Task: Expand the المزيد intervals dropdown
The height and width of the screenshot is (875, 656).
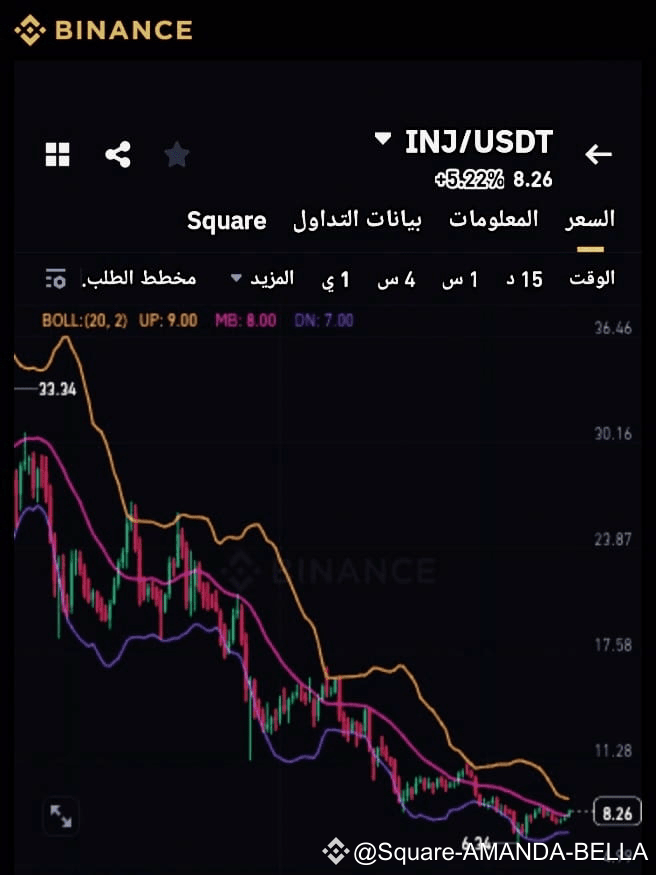Action: 263,278
